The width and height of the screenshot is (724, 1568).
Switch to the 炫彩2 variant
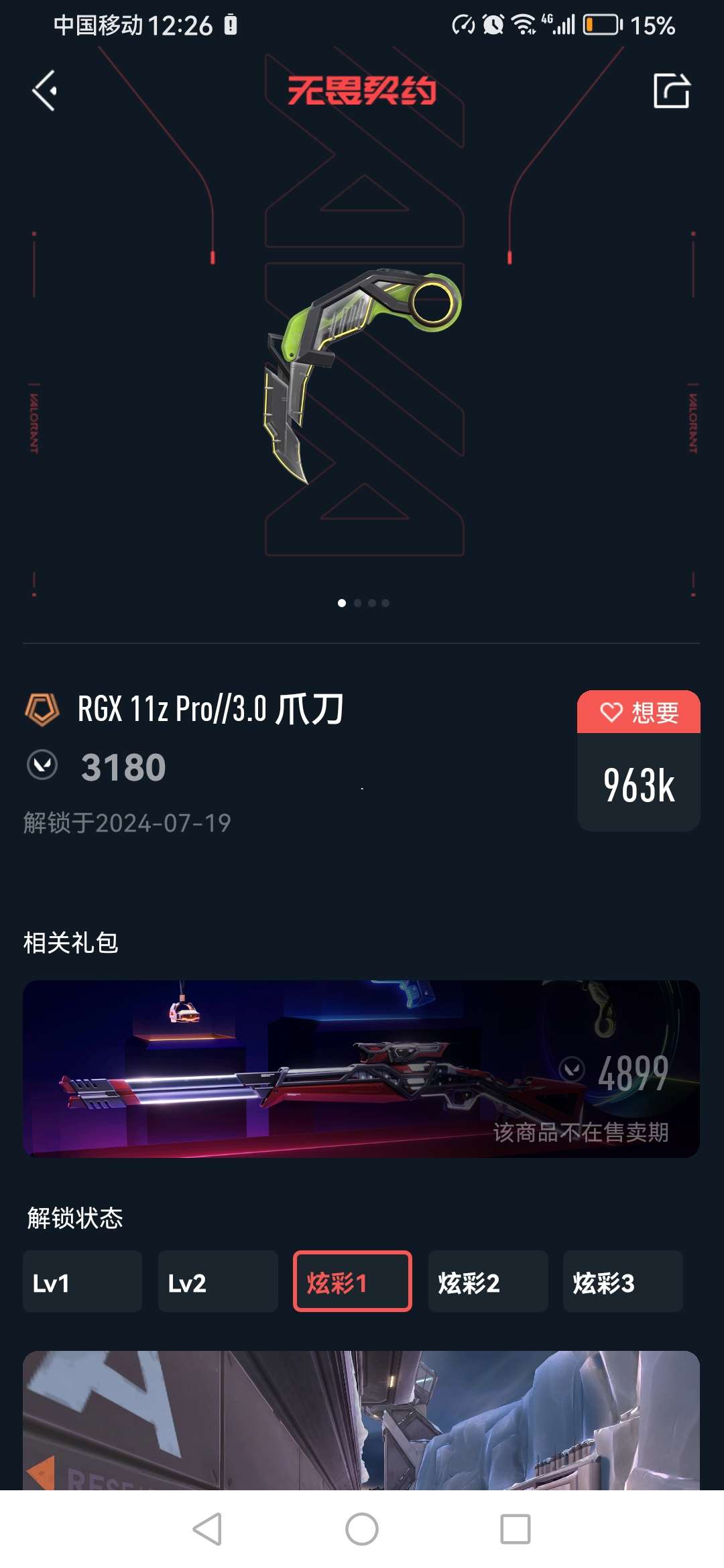[x=488, y=1281]
